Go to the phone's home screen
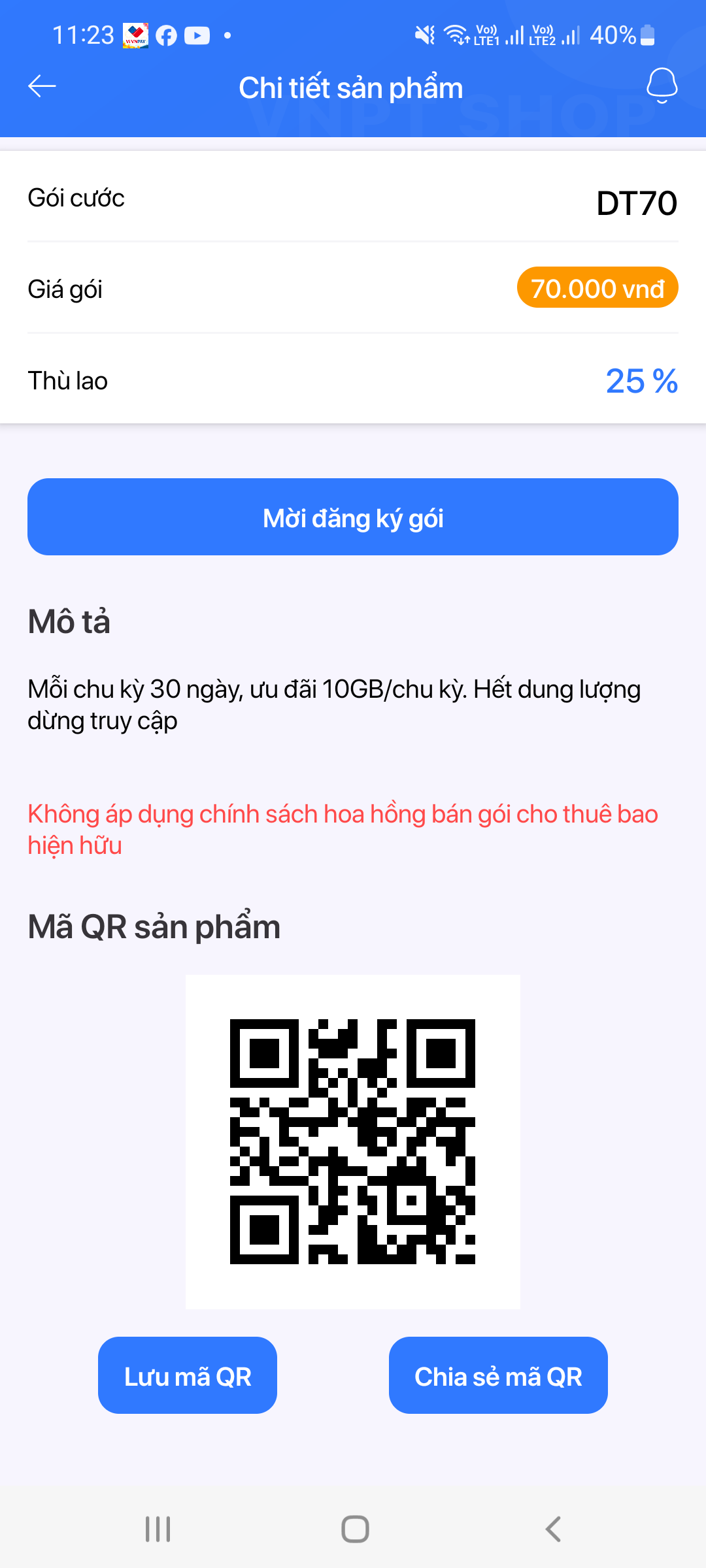706x1568 pixels. (x=355, y=1529)
